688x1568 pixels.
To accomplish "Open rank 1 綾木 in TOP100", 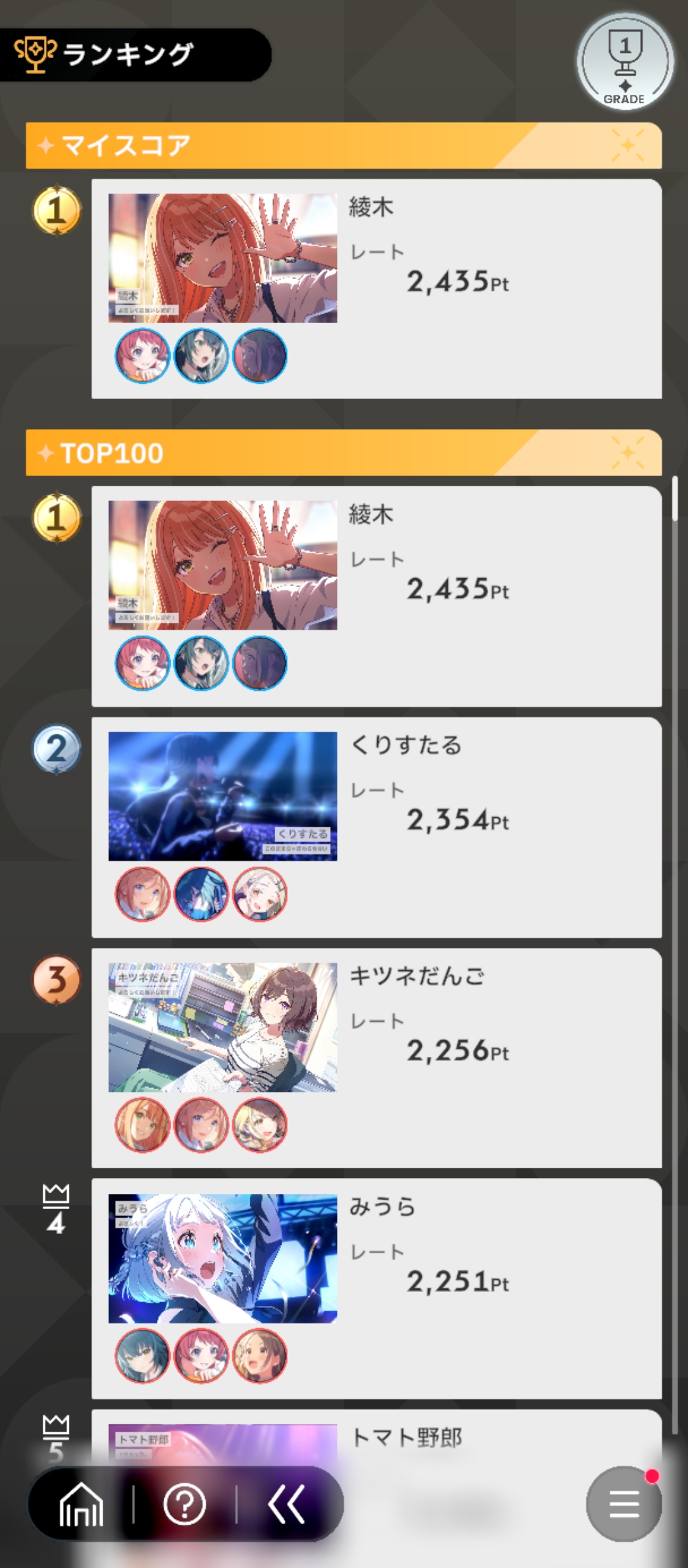I will click(x=376, y=596).
